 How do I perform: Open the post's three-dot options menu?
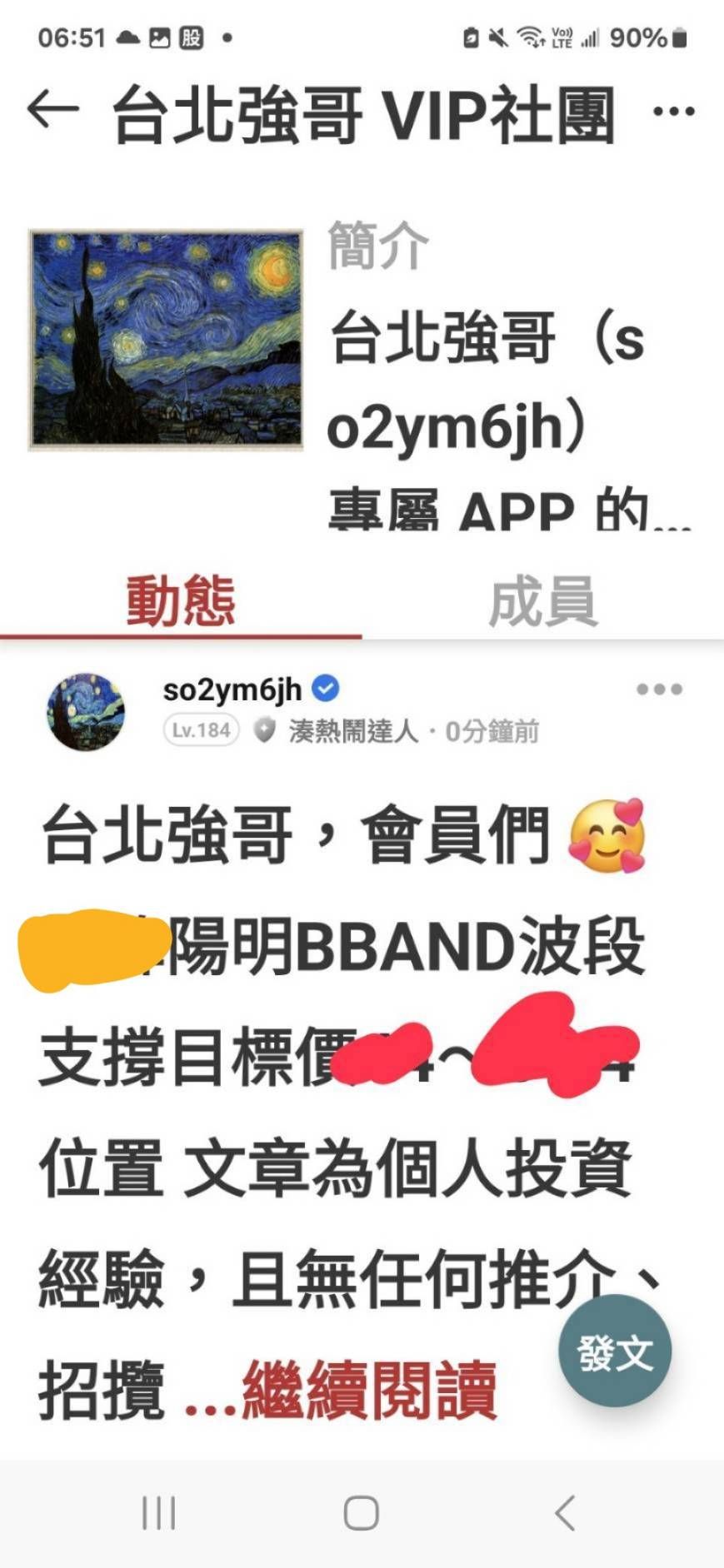pyautogui.click(x=659, y=689)
